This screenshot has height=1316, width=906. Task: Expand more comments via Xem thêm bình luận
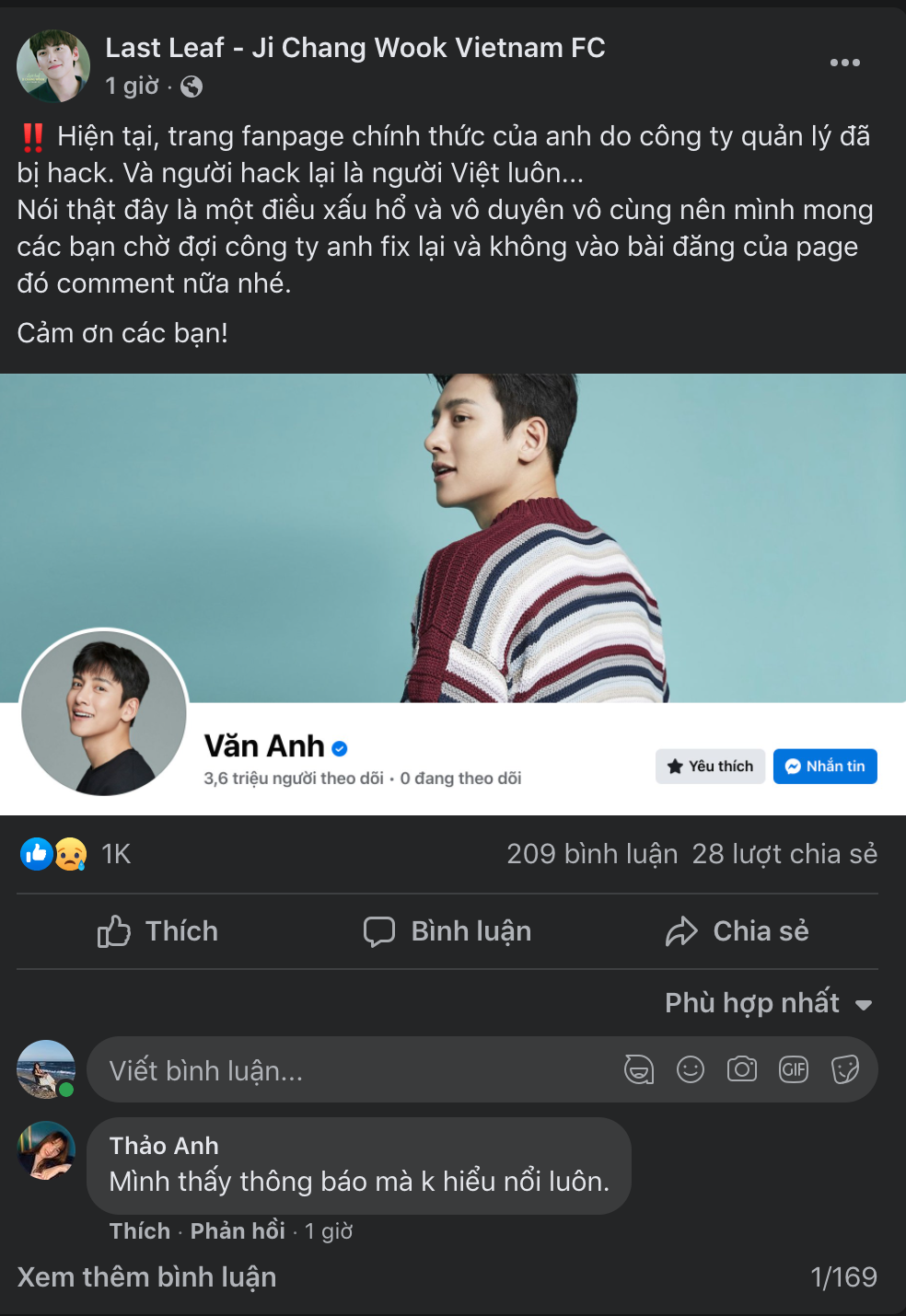click(x=145, y=1276)
